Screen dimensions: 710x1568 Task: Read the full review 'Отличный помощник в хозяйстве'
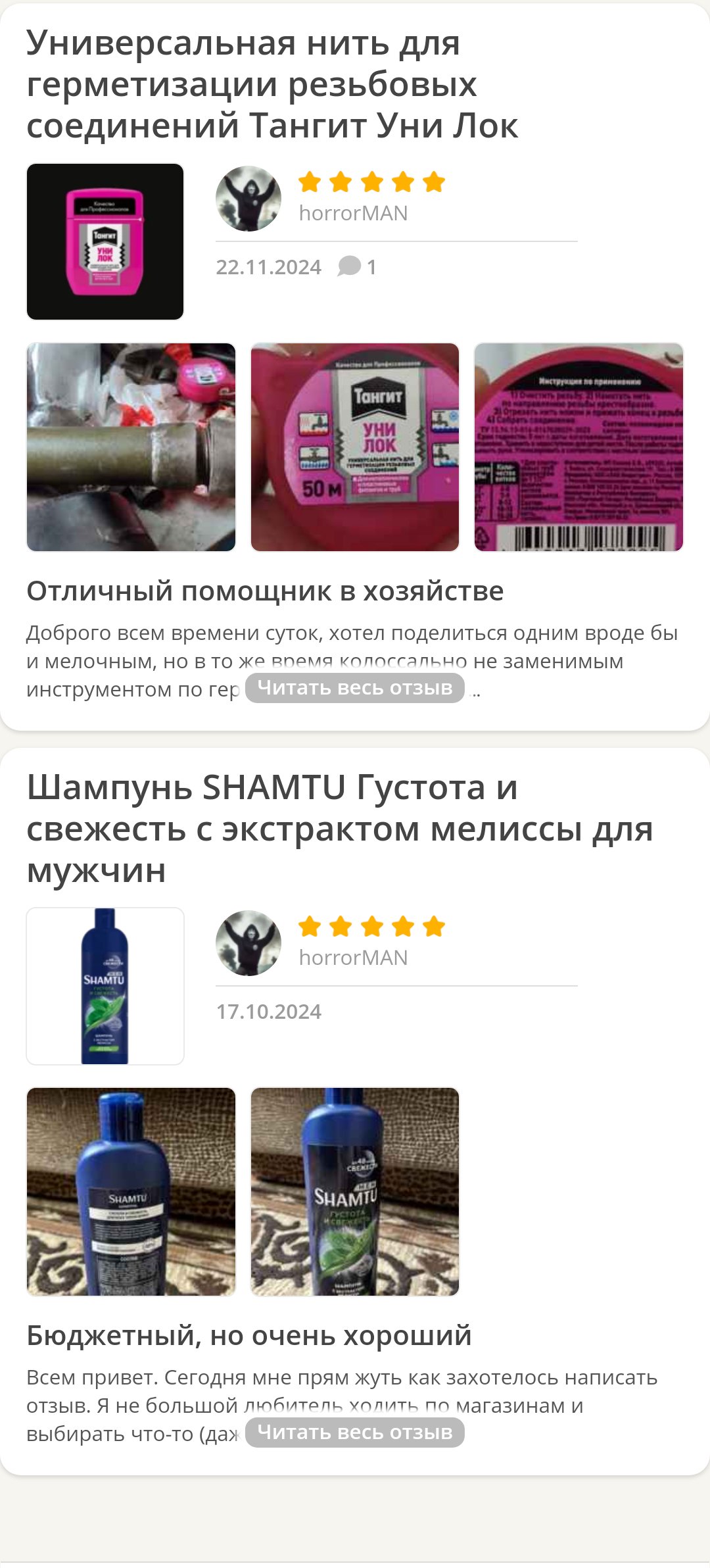coord(355,688)
